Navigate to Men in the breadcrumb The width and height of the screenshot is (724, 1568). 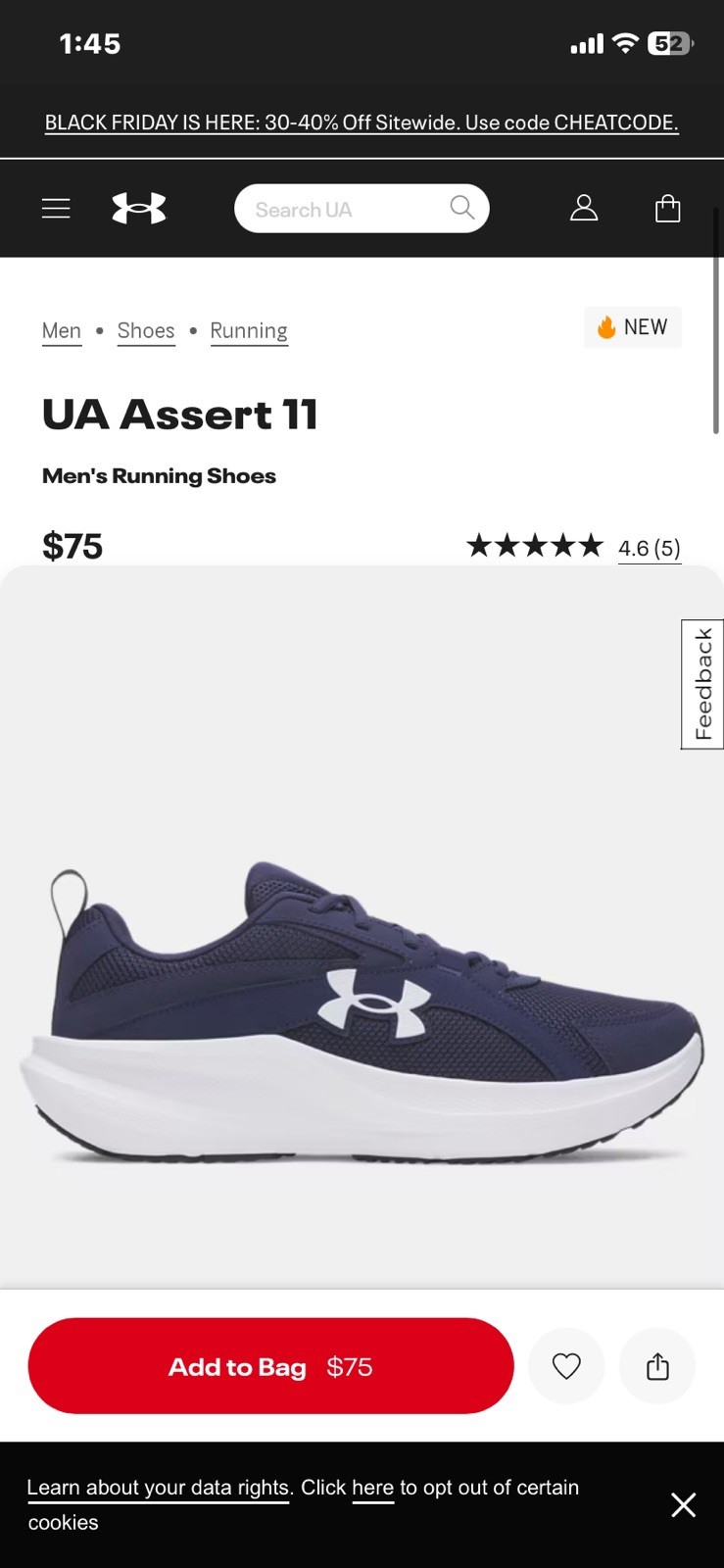61,330
